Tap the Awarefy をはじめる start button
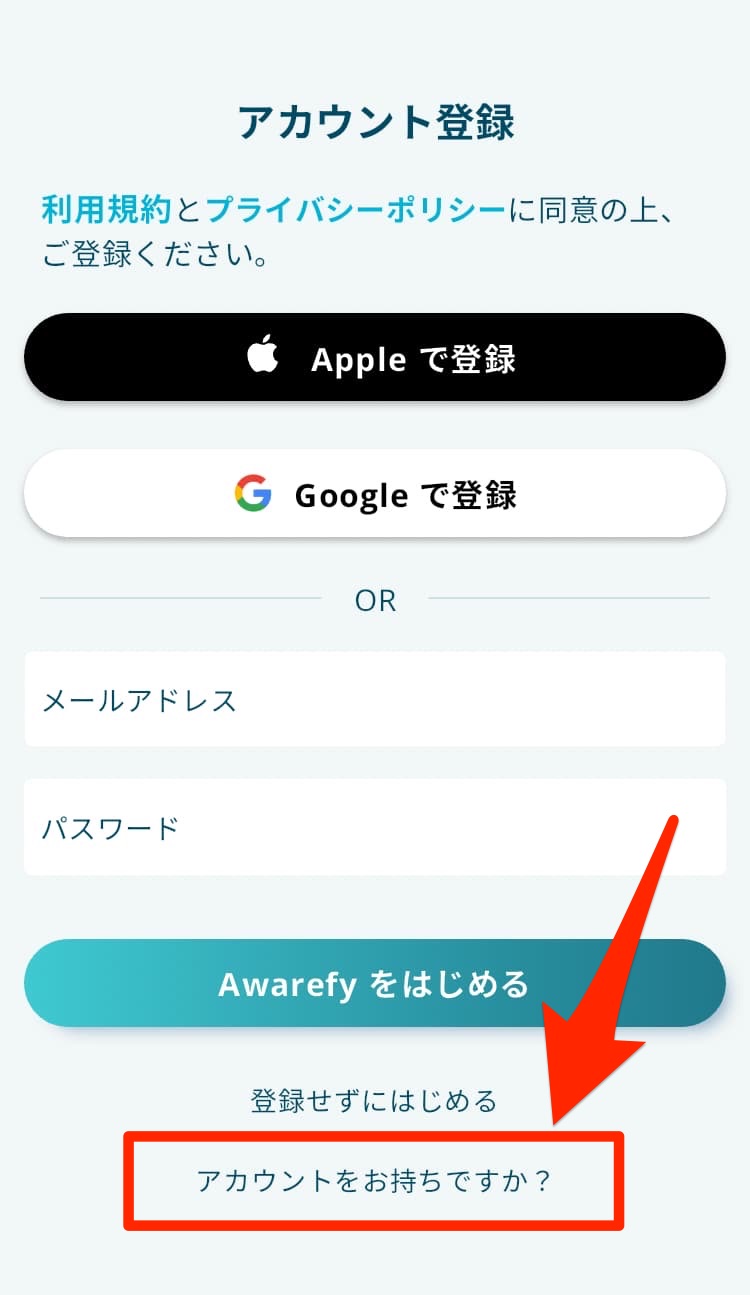The width and height of the screenshot is (750, 1295). pyautogui.click(x=375, y=983)
